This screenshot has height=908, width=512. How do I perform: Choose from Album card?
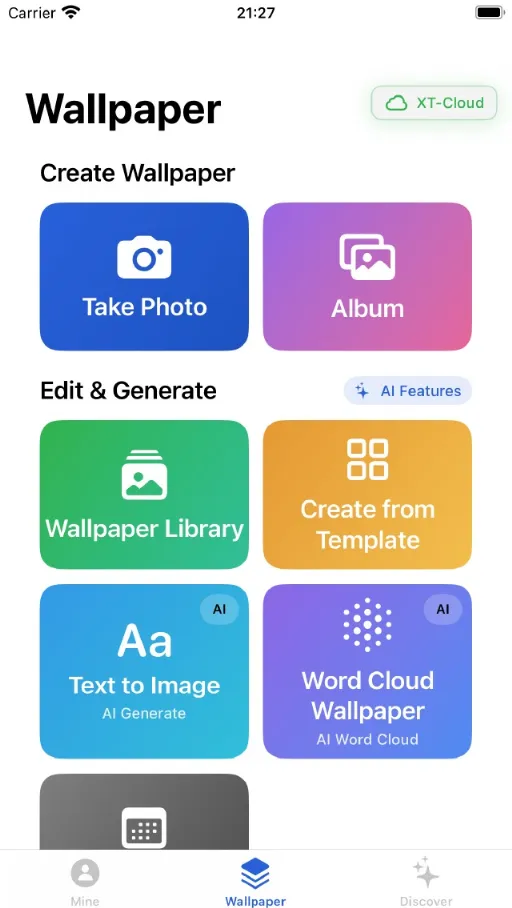367,276
